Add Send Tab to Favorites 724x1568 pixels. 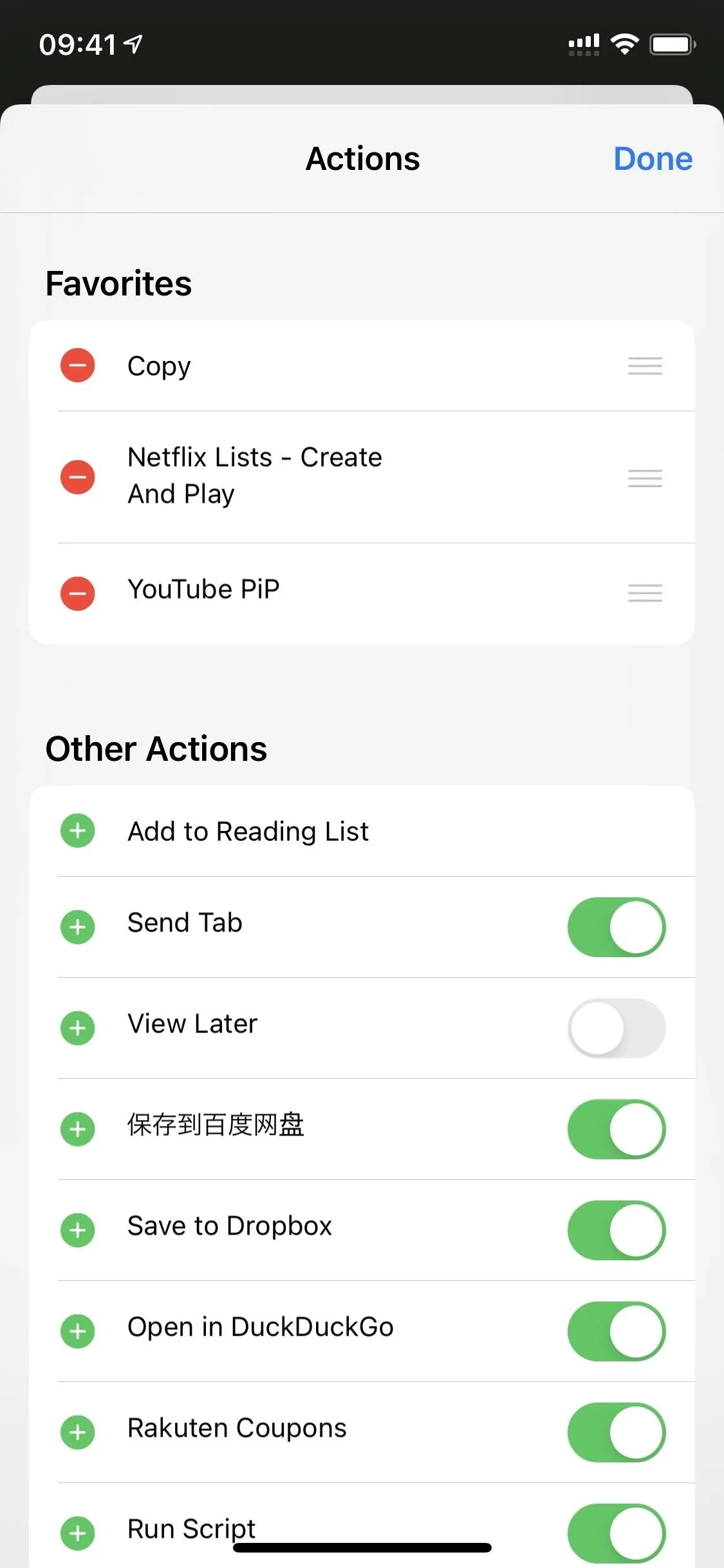click(x=78, y=927)
